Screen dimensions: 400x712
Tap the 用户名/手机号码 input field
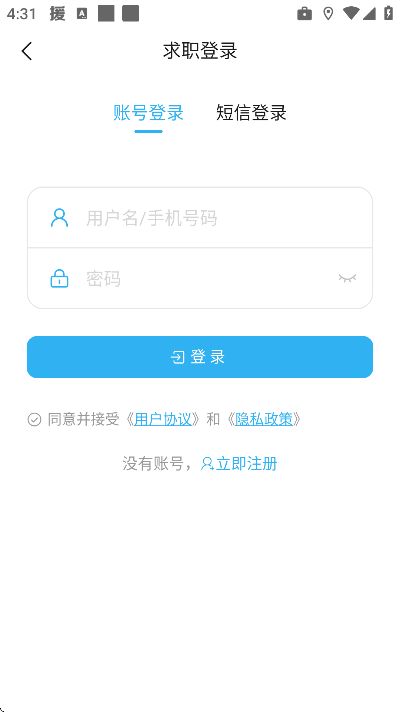(200, 218)
